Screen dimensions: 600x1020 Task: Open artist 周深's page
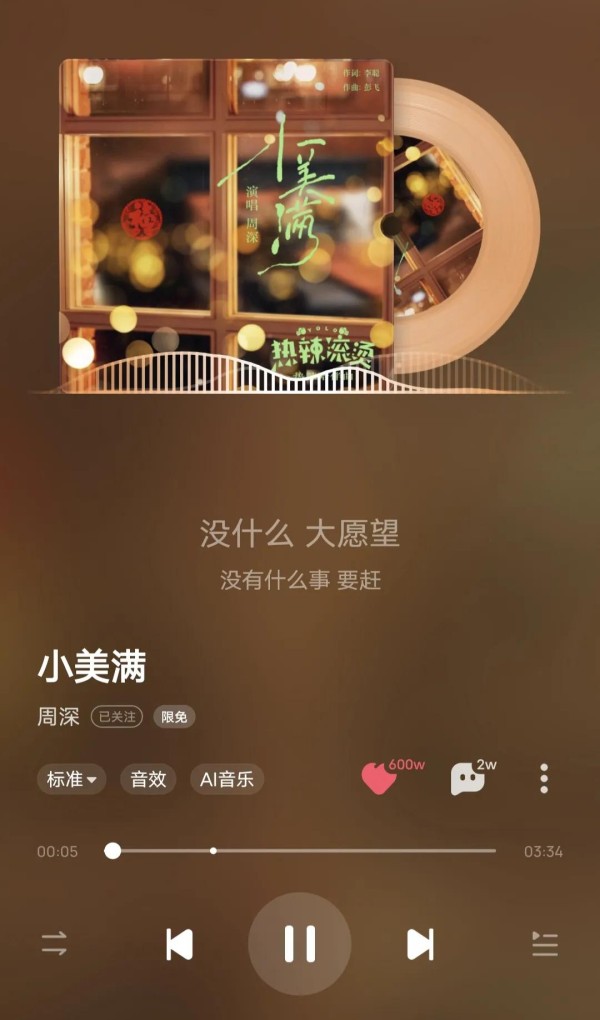tap(59, 716)
